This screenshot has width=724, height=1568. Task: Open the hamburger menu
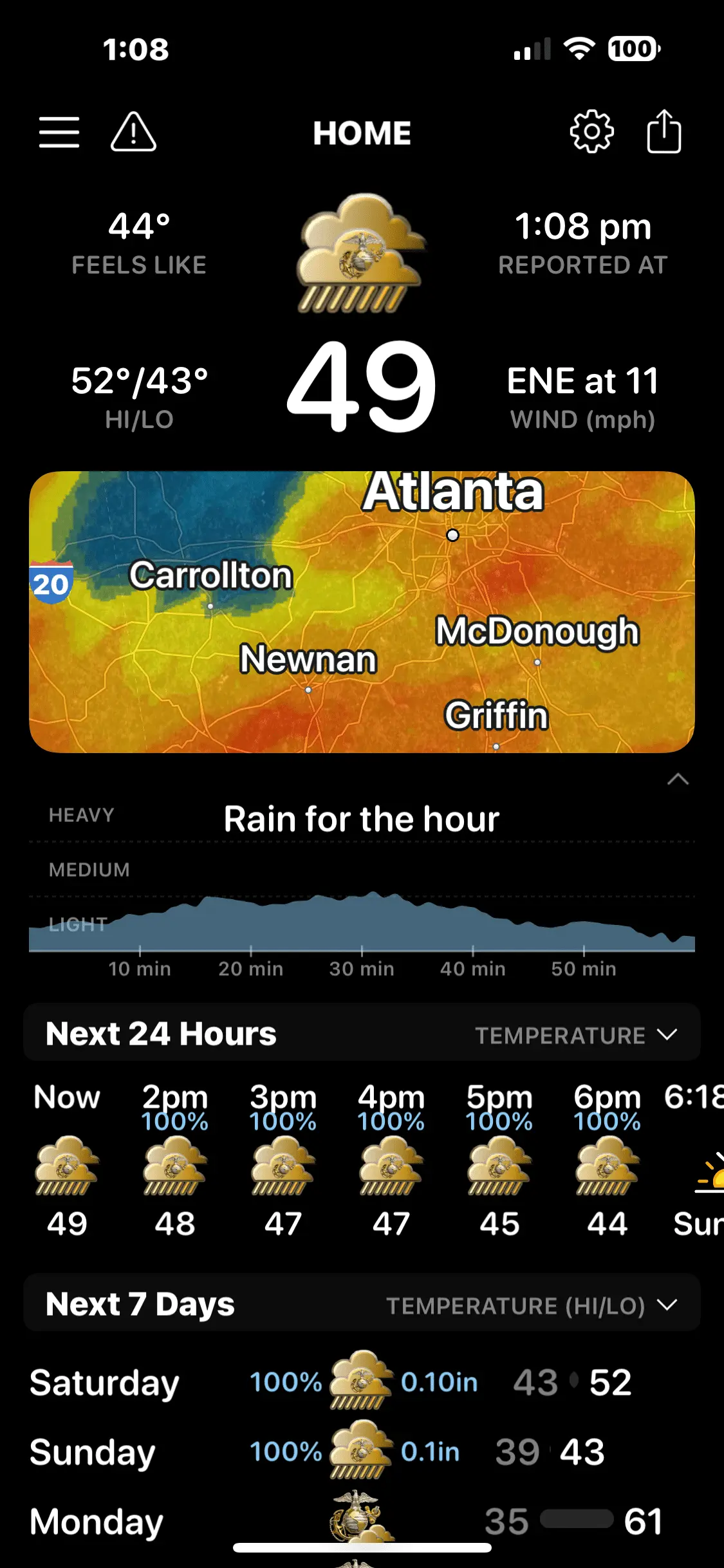59,132
